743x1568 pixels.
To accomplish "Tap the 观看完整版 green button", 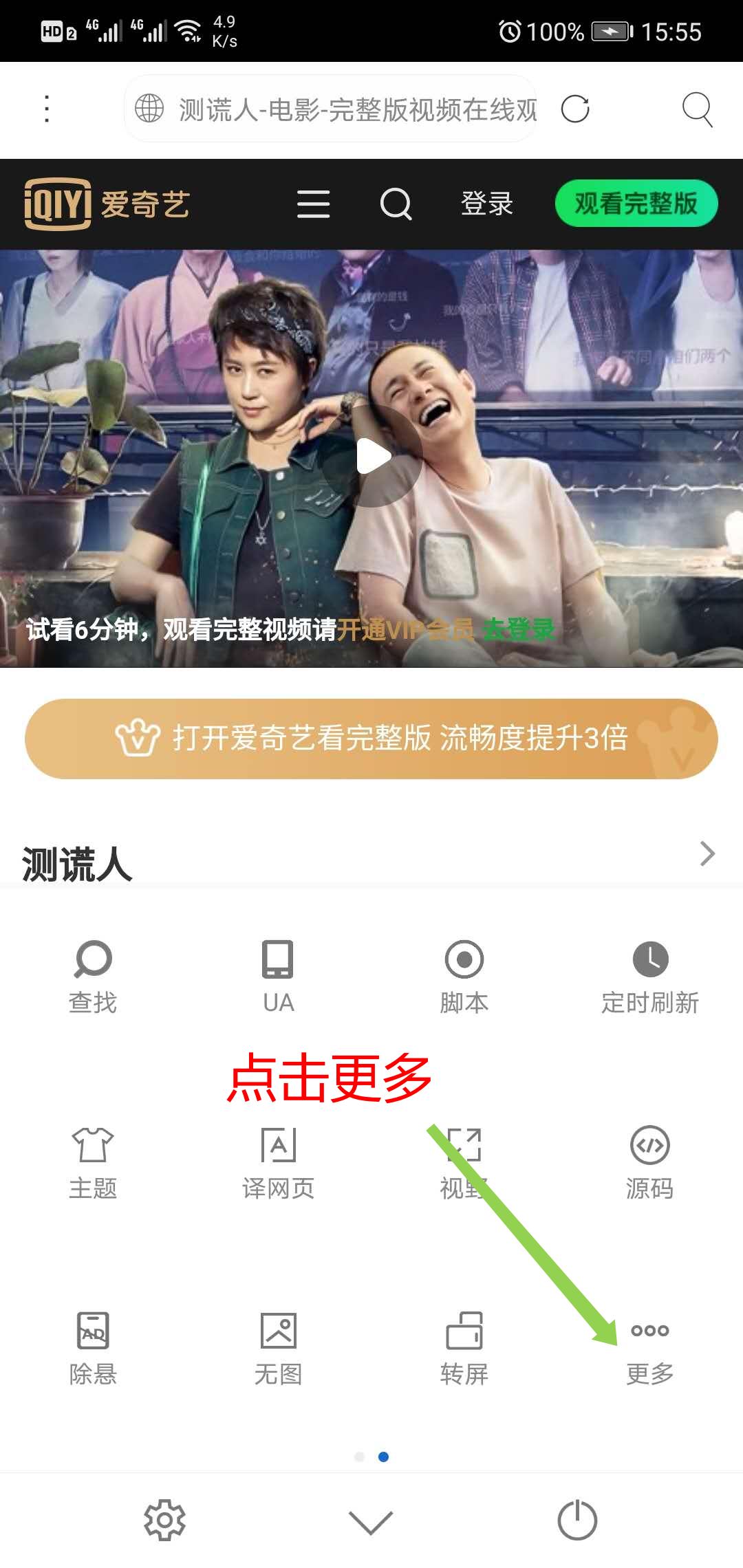I will click(636, 204).
